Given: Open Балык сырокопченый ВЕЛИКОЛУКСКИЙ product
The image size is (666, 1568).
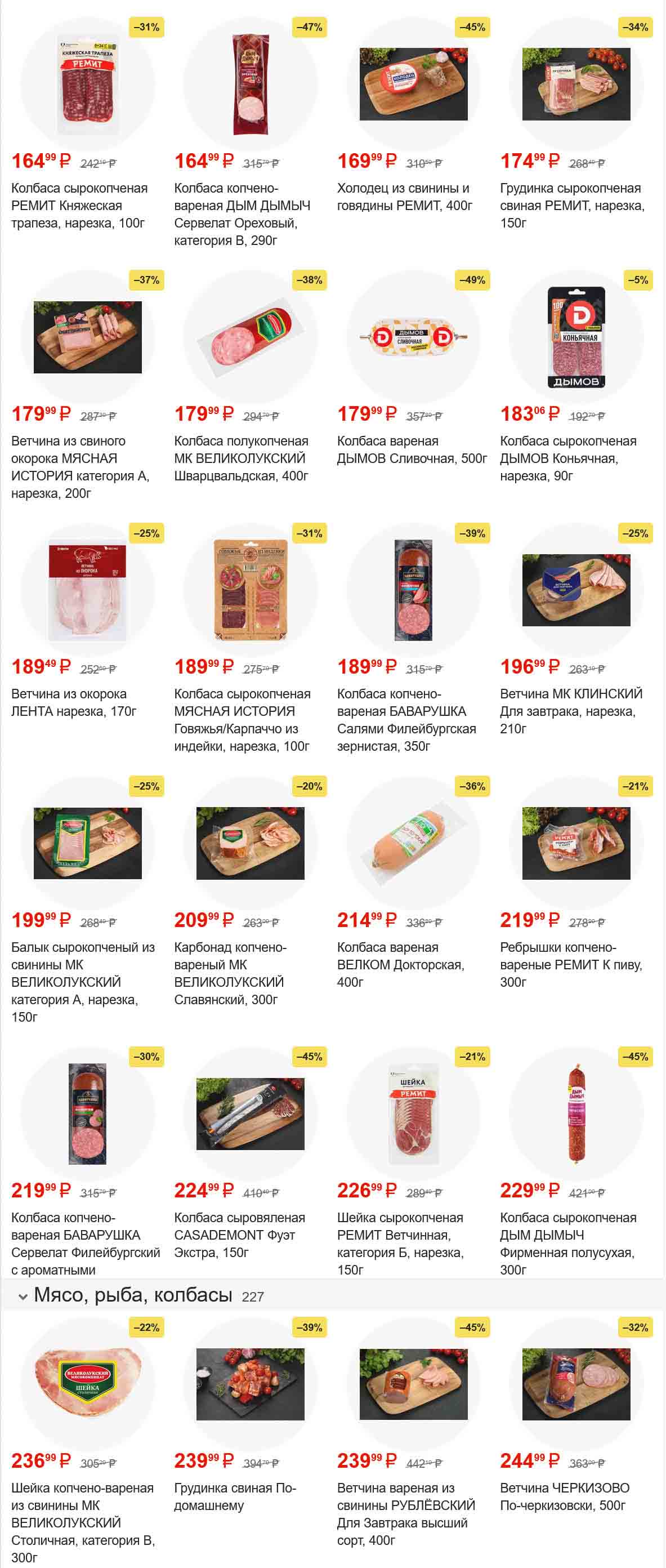Looking at the screenshot, I should (x=88, y=843).
